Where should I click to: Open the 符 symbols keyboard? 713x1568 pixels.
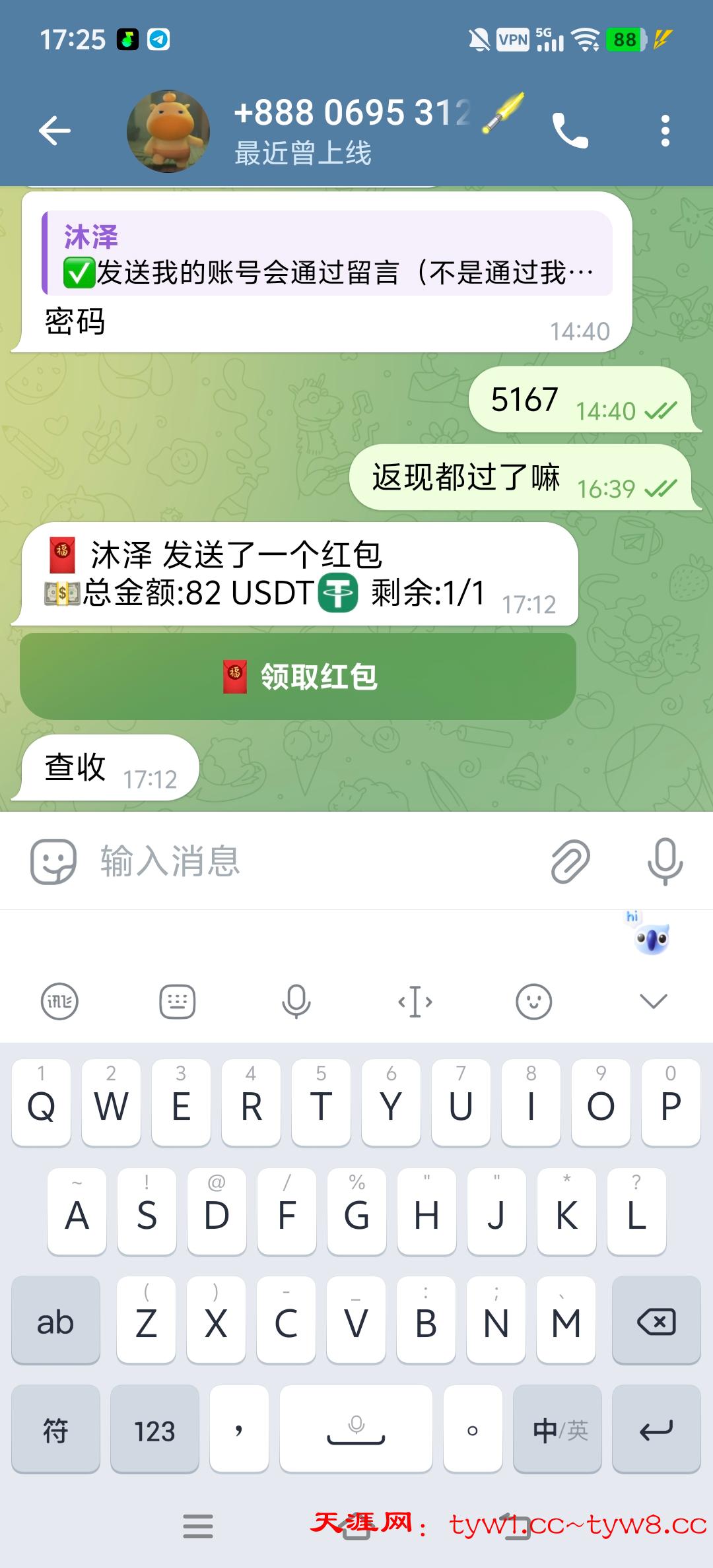point(55,1431)
